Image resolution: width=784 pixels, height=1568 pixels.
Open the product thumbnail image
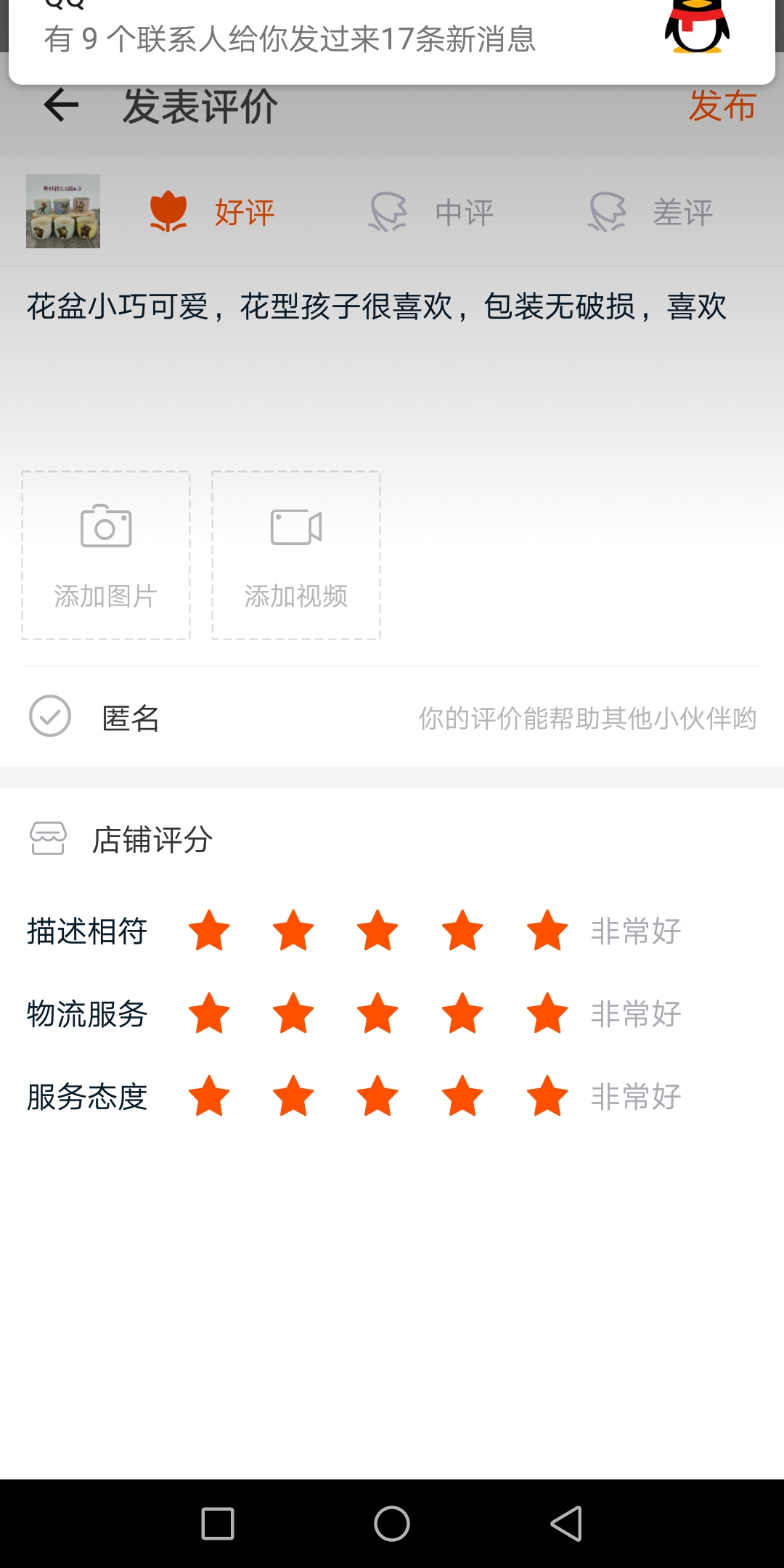point(63,211)
